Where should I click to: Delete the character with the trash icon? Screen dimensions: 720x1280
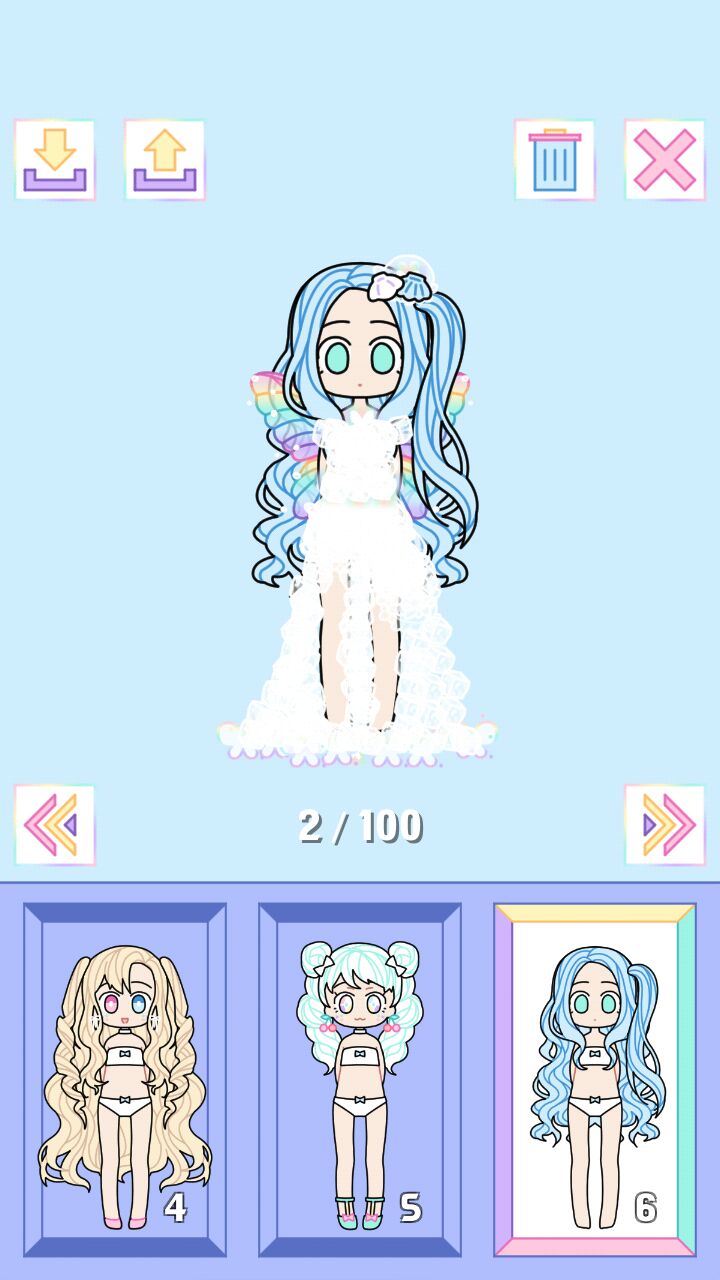click(x=555, y=160)
